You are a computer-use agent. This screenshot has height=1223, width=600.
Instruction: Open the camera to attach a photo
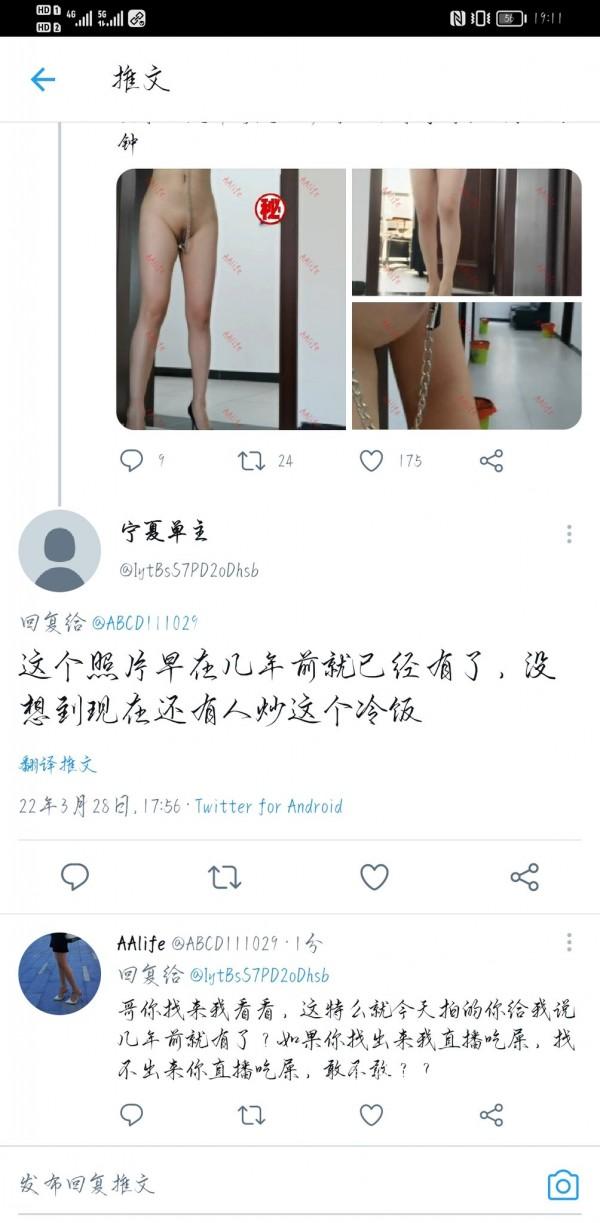pyautogui.click(x=563, y=1185)
